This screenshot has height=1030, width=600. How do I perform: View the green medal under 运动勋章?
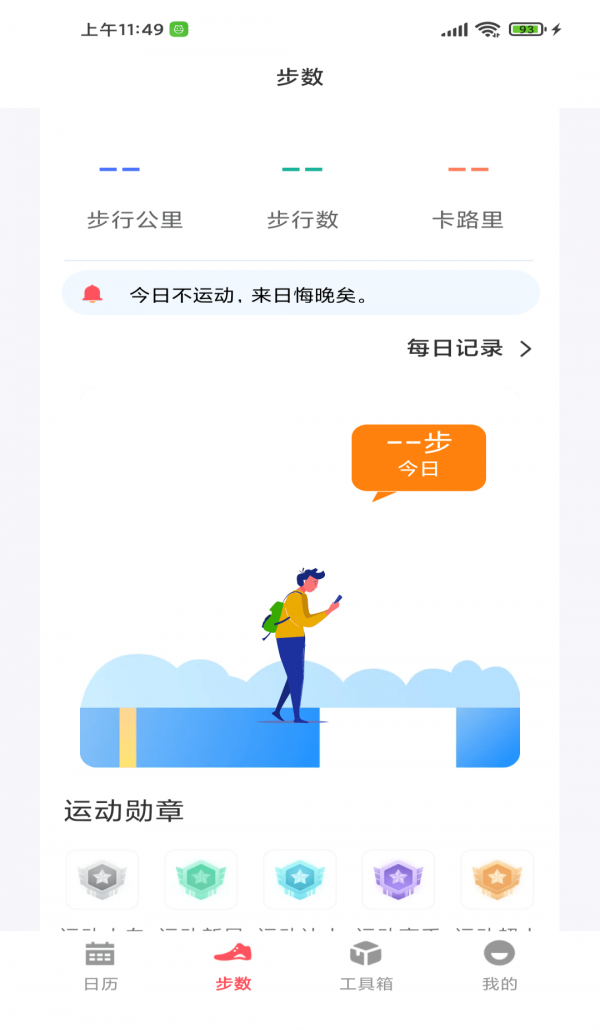[201, 880]
